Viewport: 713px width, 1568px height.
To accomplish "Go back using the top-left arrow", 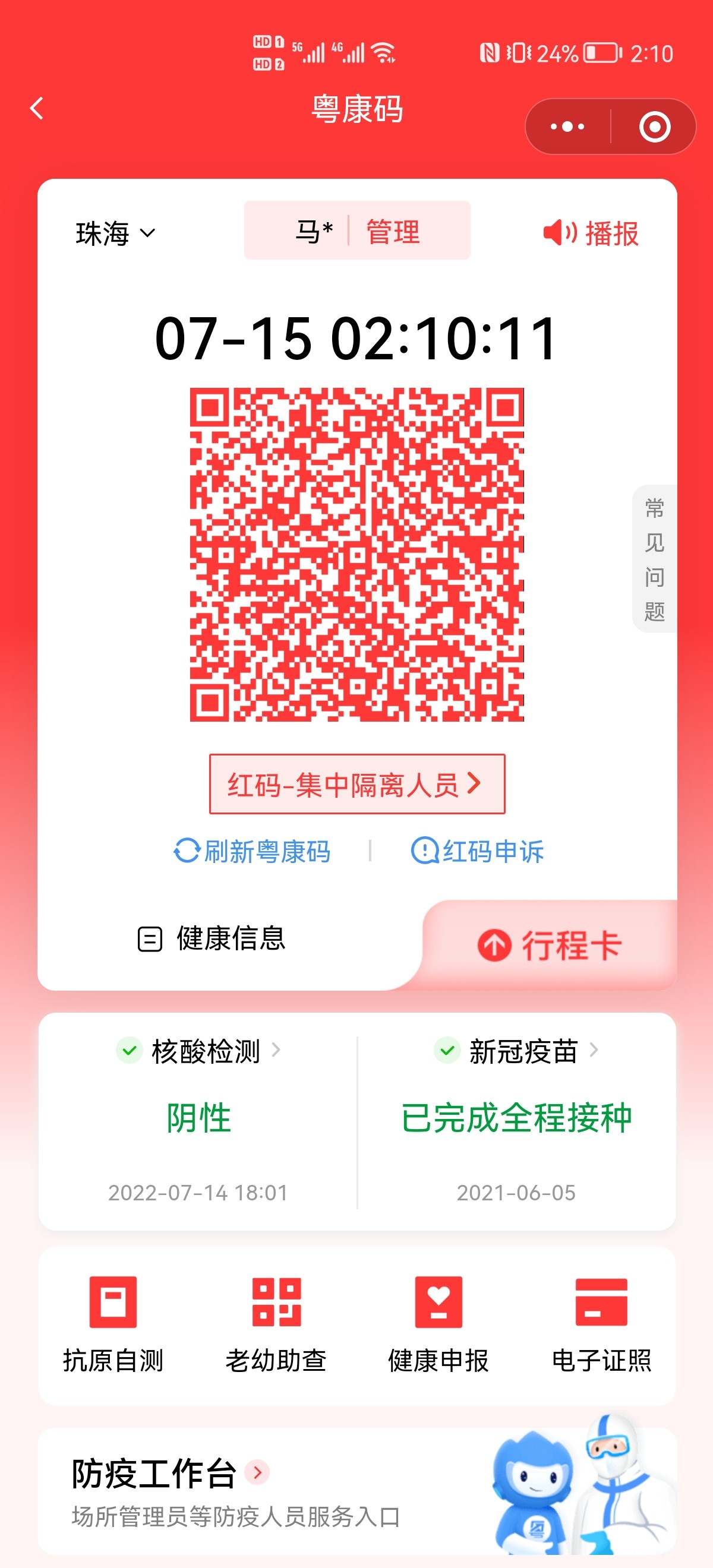I will click(36, 109).
